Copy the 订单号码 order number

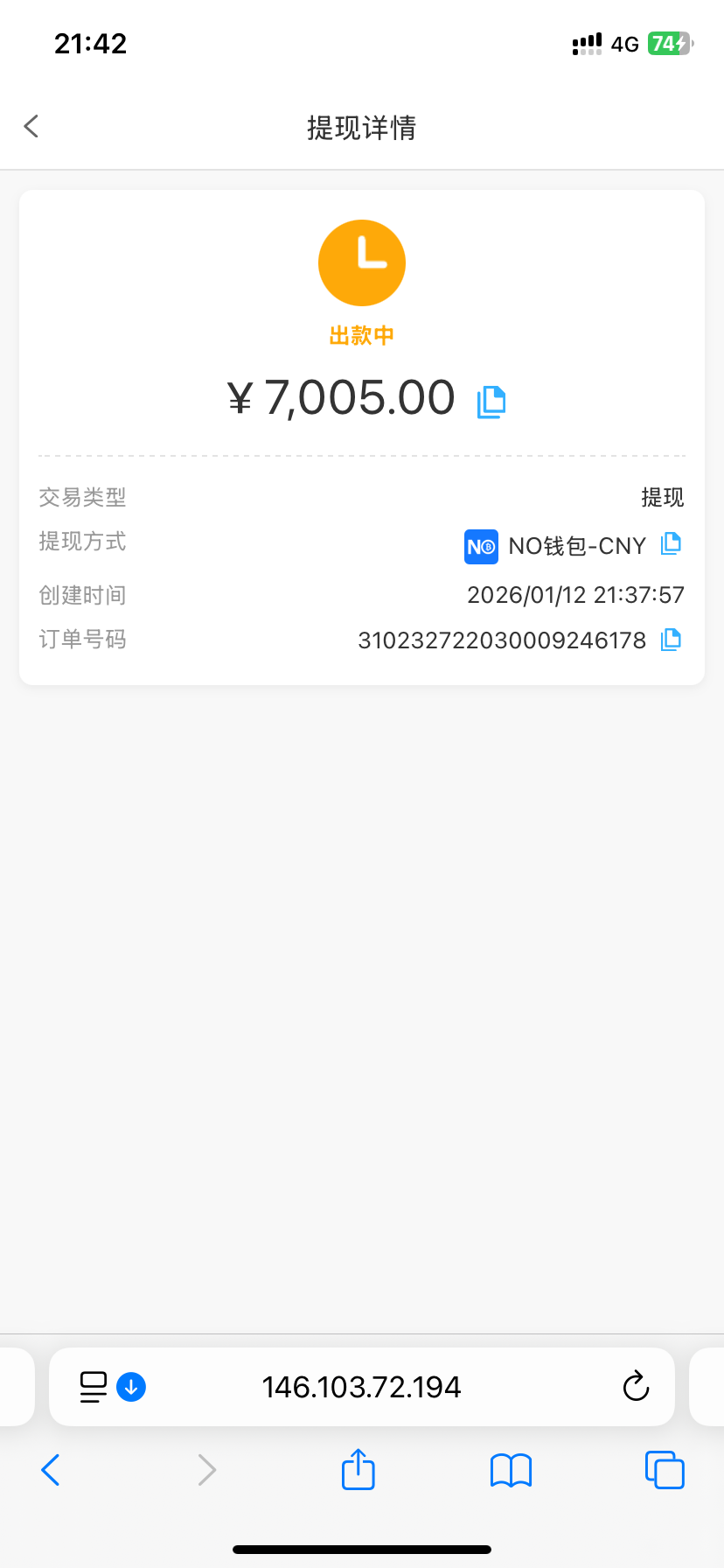671,640
